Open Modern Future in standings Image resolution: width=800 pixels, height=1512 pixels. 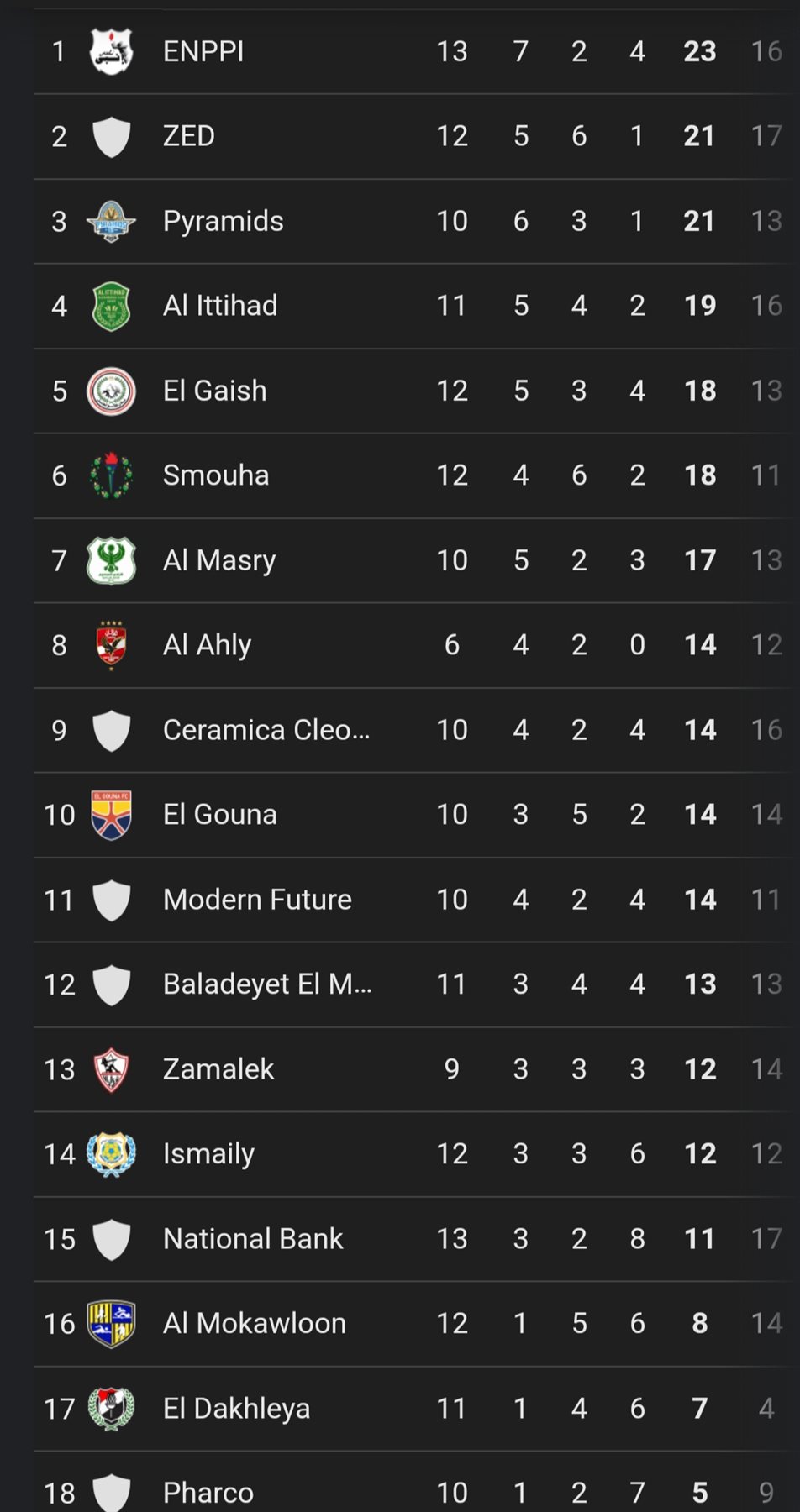tap(257, 900)
